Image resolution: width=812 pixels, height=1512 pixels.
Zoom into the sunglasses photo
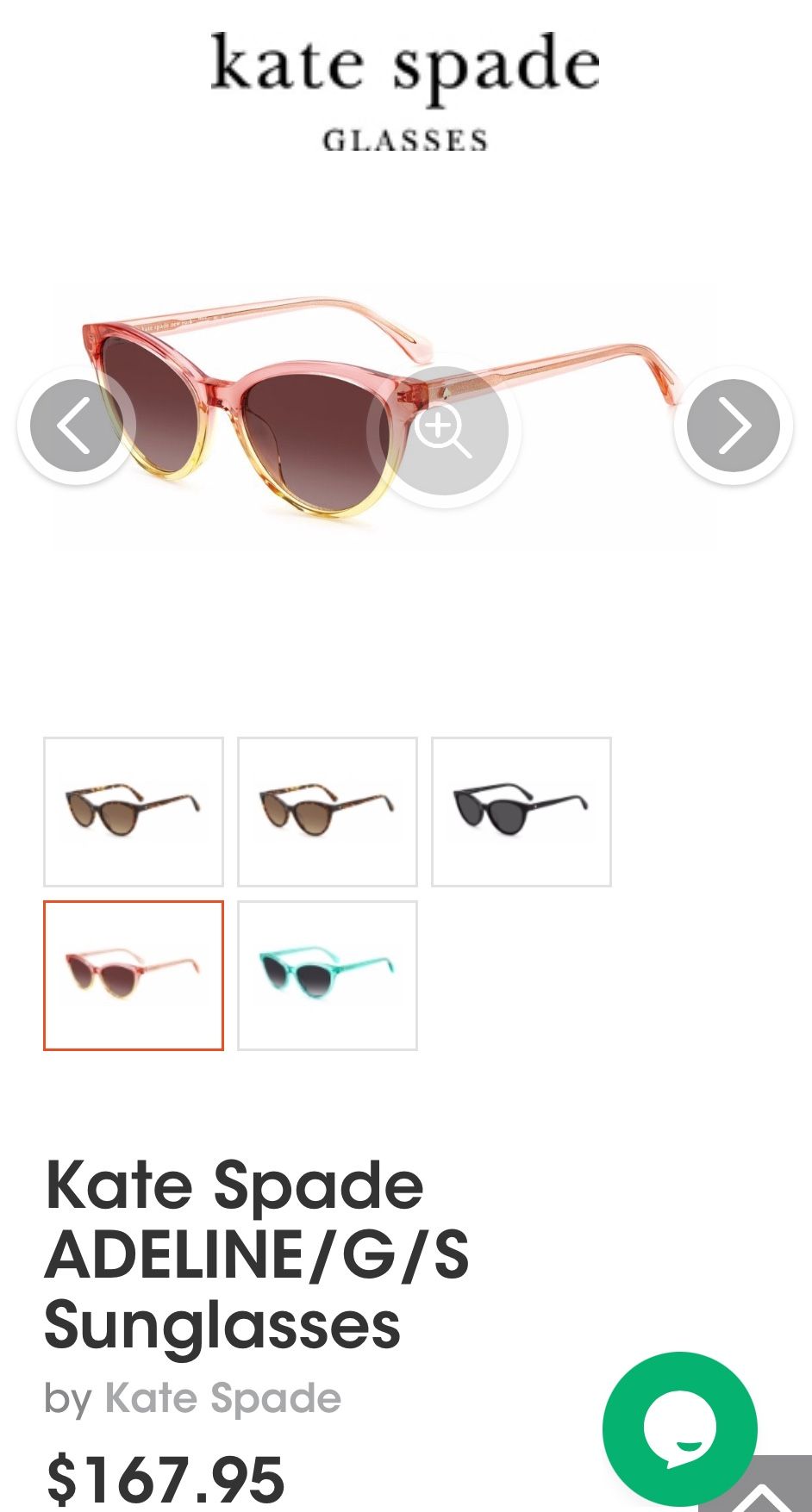[444, 430]
